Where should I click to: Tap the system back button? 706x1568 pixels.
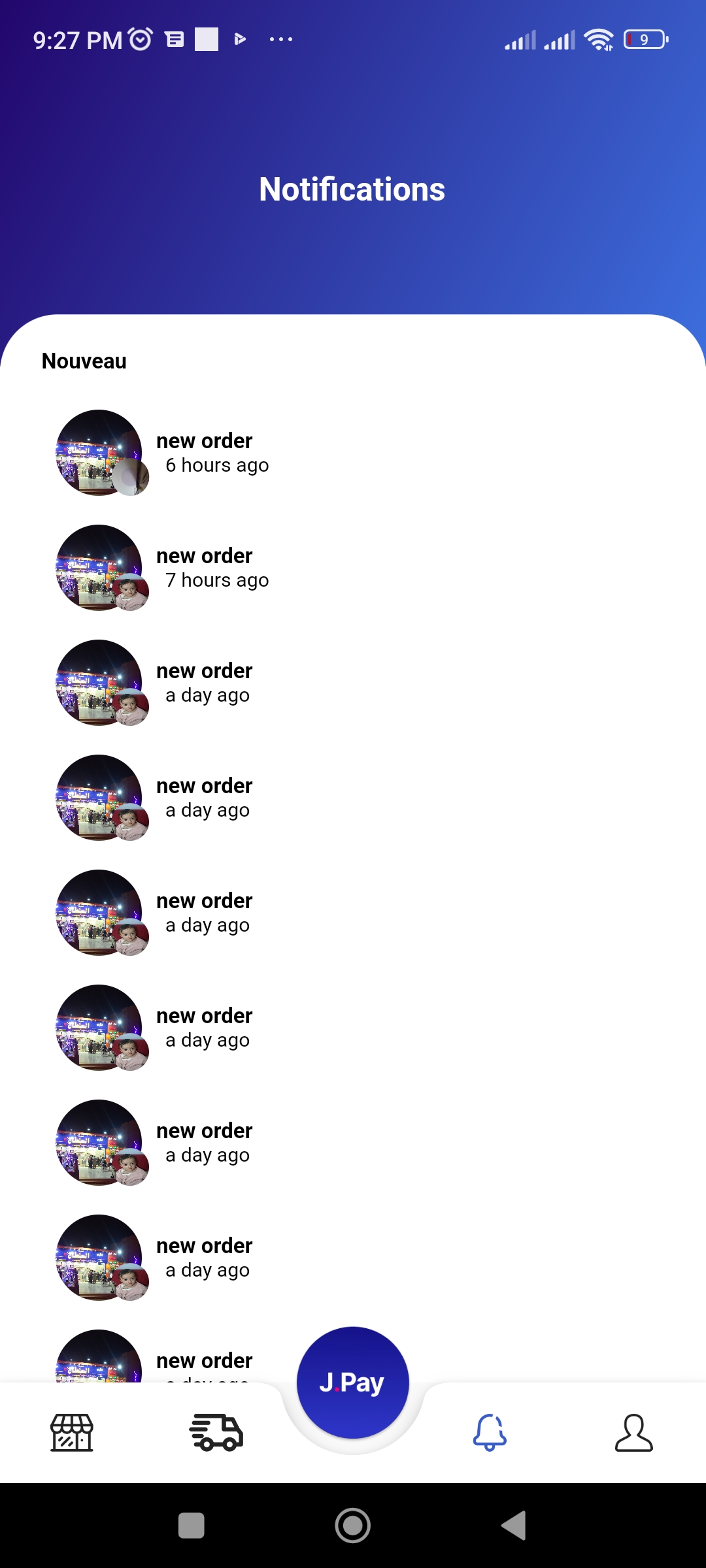(x=514, y=1526)
